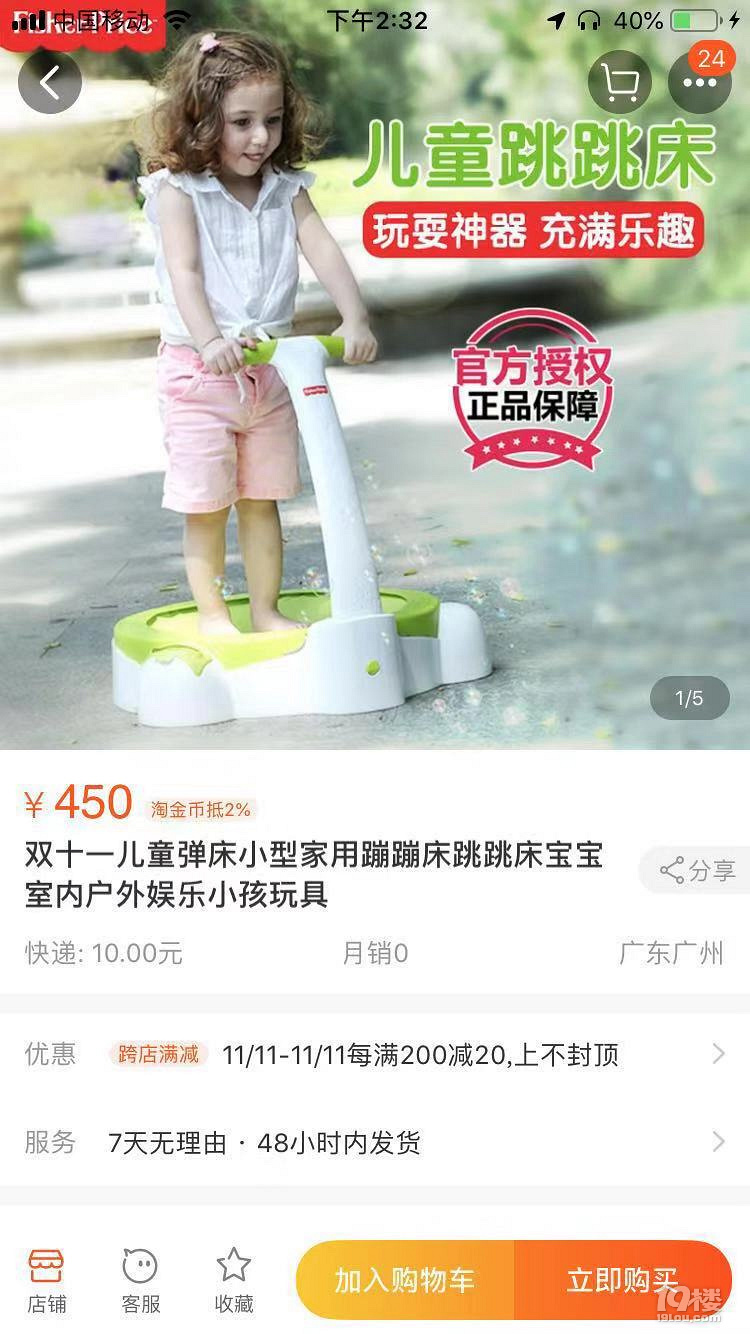The width and height of the screenshot is (750, 1334).
Task: Tap 加入购物车 to add to cart
Action: (405, 1281)
